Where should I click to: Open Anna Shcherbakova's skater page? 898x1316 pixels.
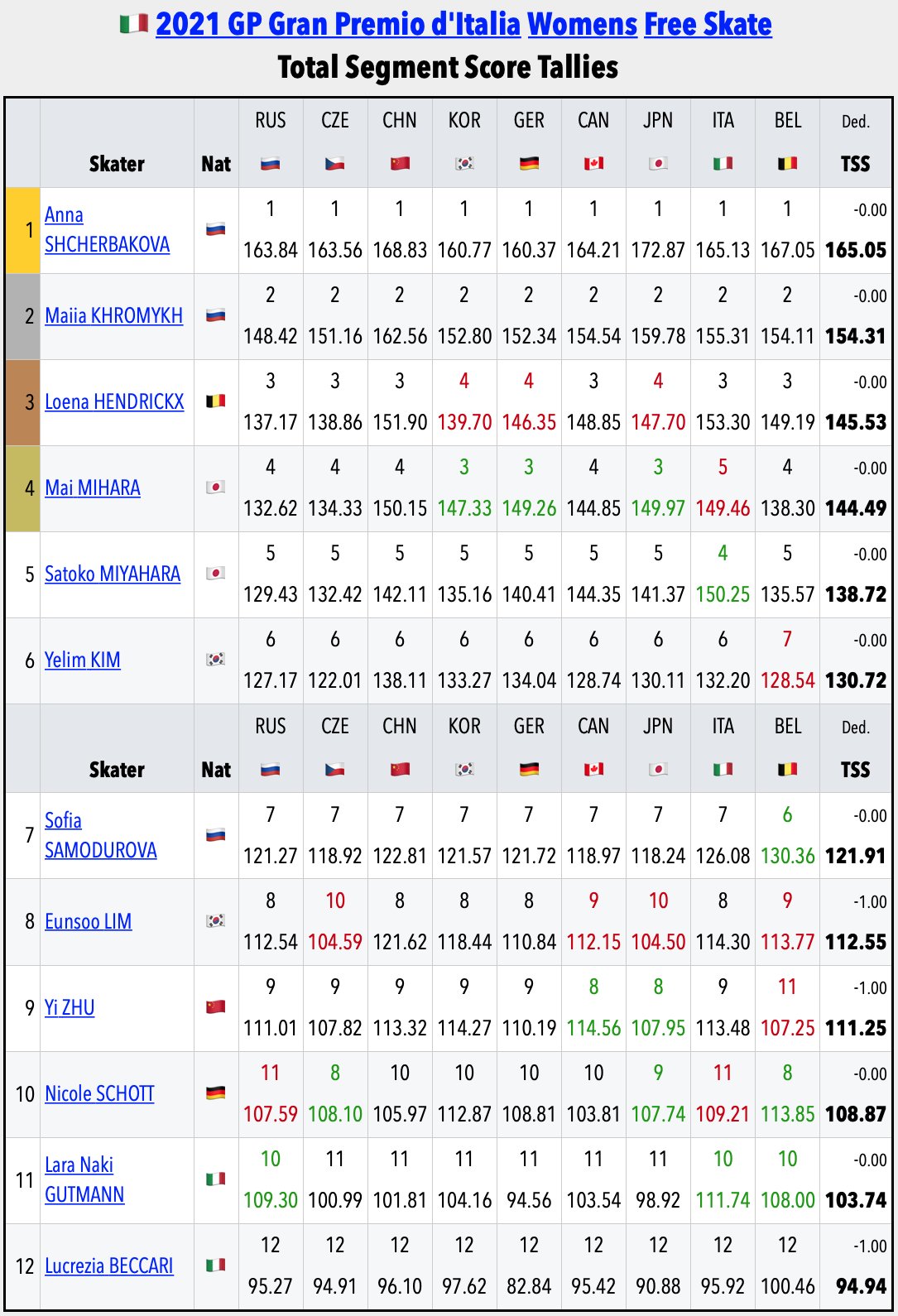pyautogui.click(x=107, y=230)
